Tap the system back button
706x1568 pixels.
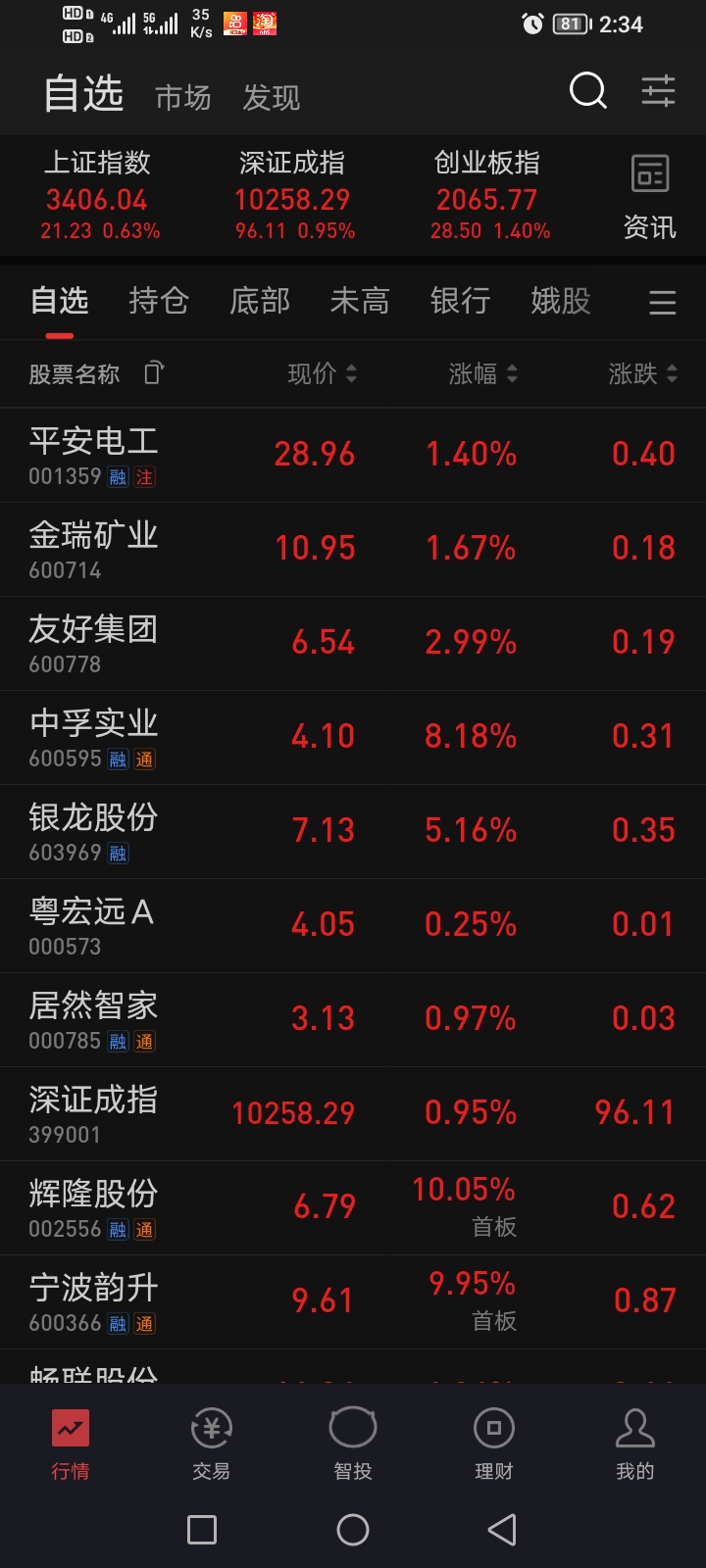pos(501,1529)
